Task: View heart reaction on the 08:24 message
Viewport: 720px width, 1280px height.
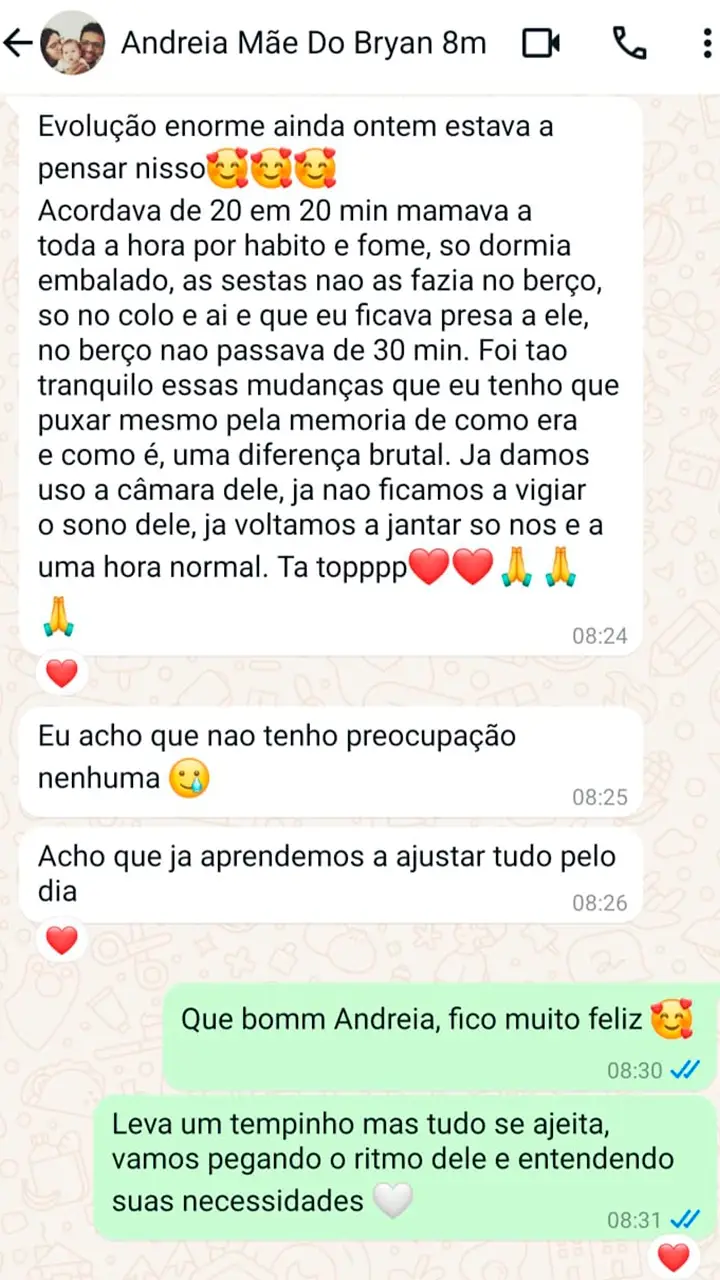Action: coord(62,674)
